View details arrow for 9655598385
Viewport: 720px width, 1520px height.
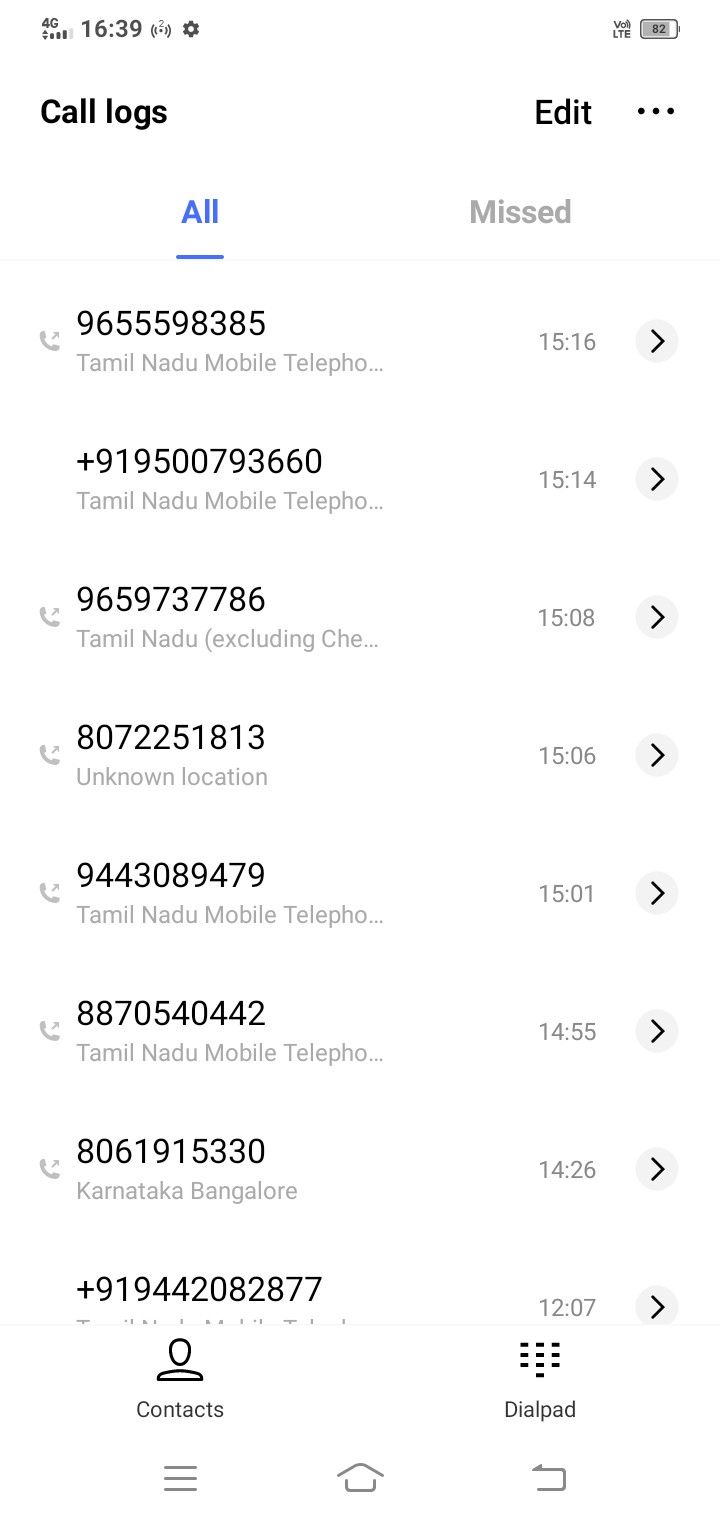[657, 341]
